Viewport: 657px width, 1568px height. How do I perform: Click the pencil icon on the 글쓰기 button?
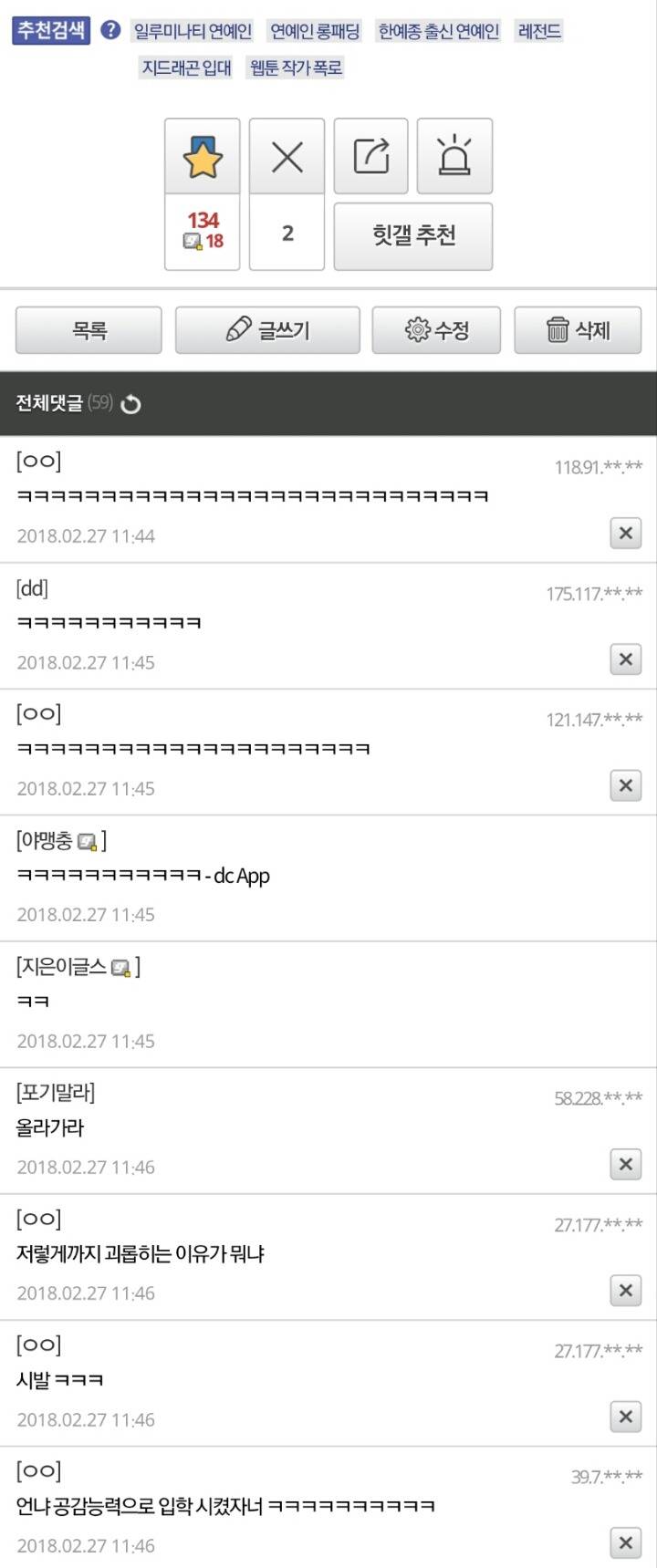235,330
